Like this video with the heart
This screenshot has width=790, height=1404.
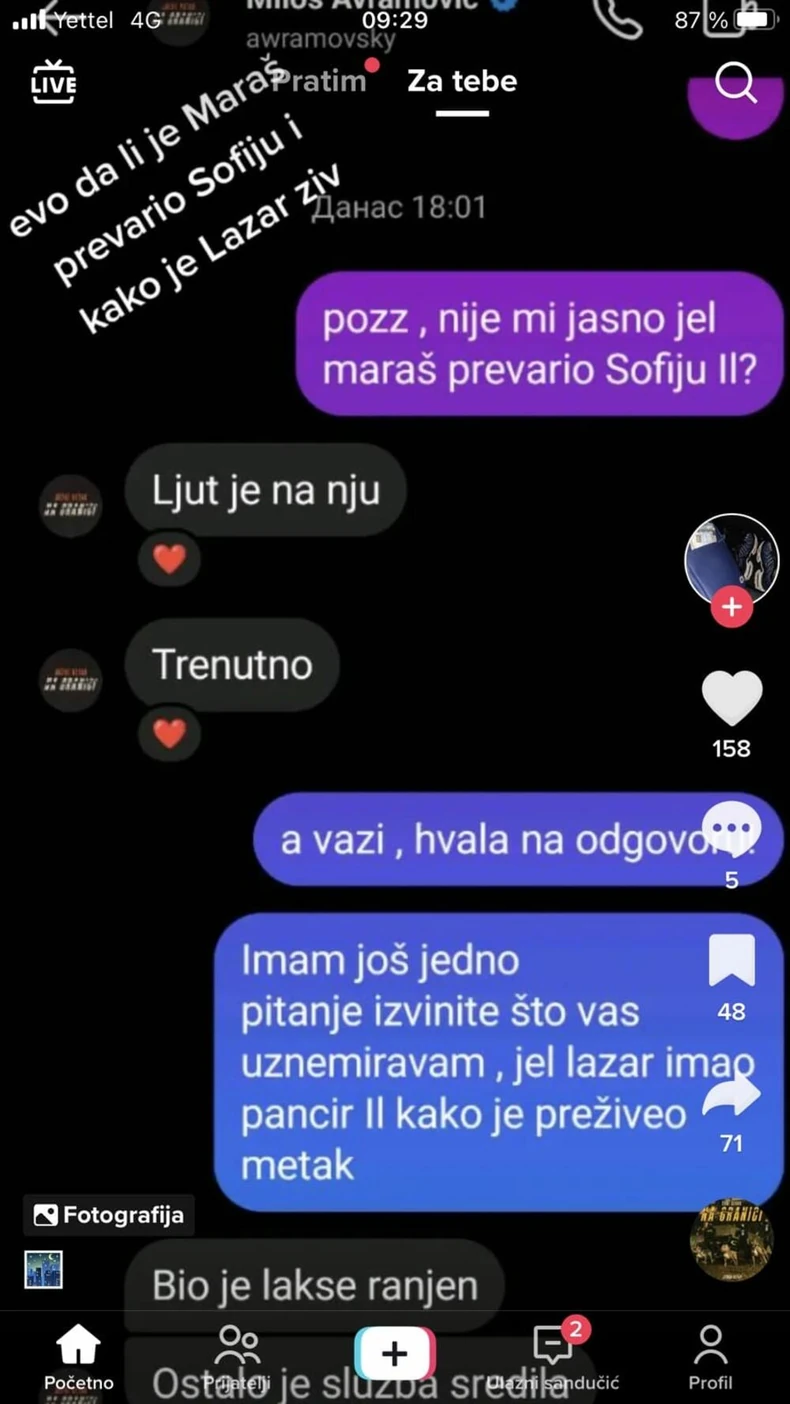(732, 697)
